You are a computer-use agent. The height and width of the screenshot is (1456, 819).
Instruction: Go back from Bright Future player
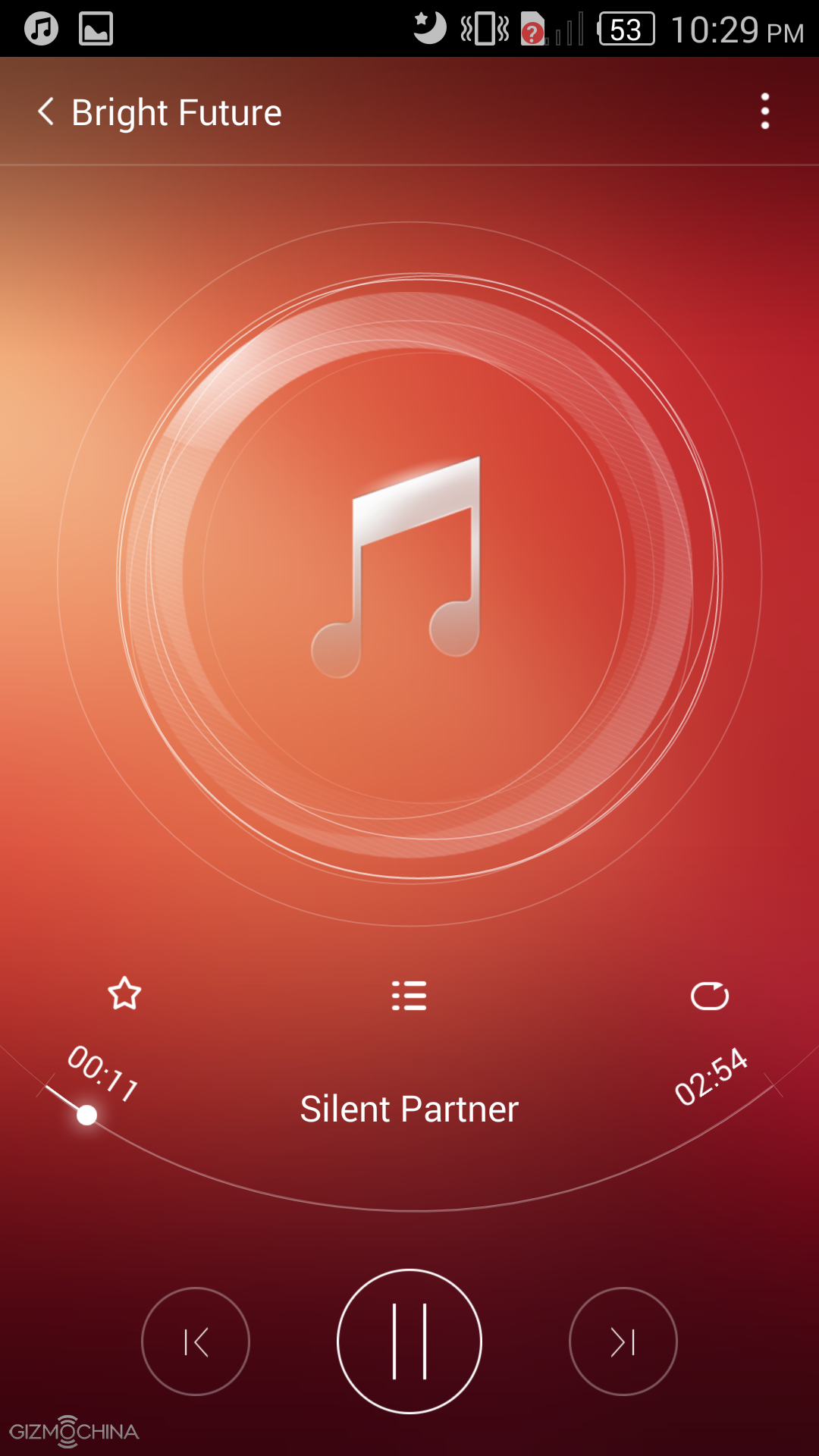click(46, 112)
